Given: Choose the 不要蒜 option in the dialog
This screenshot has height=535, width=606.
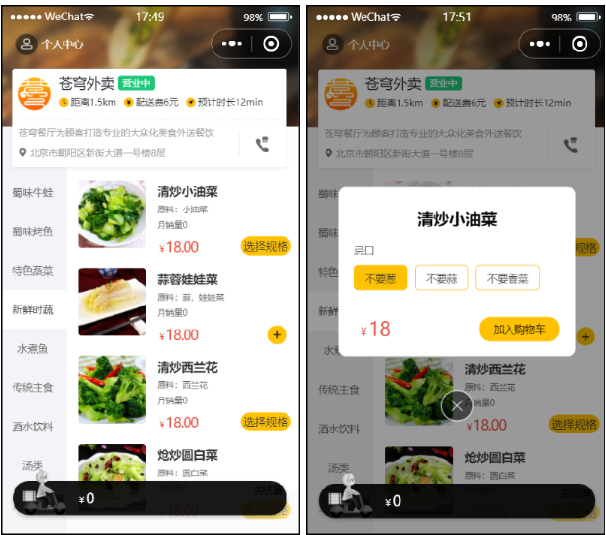Looking at the screenshot, I should click(441, 279).
